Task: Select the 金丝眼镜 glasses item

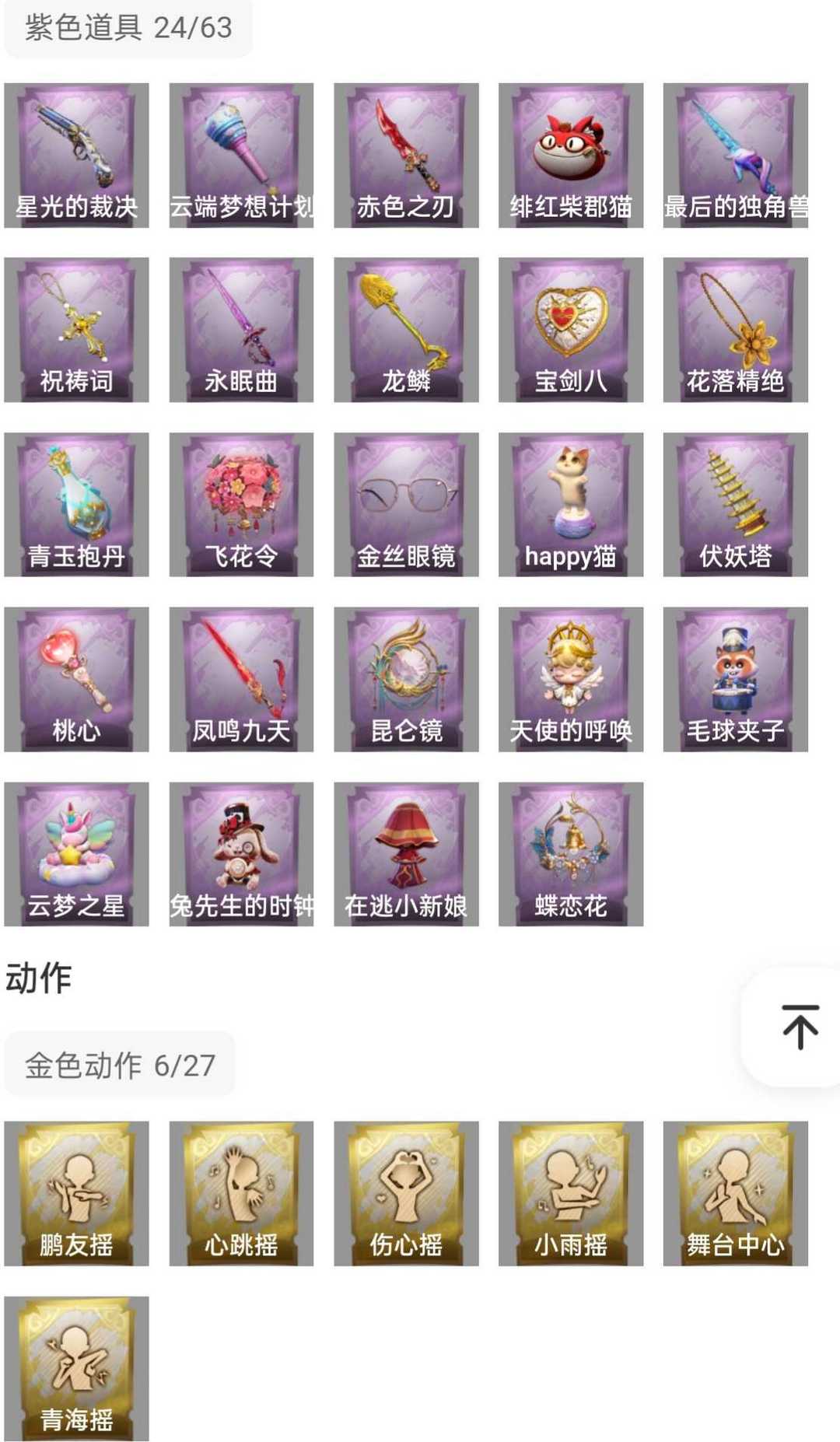Action: (406, 504)
